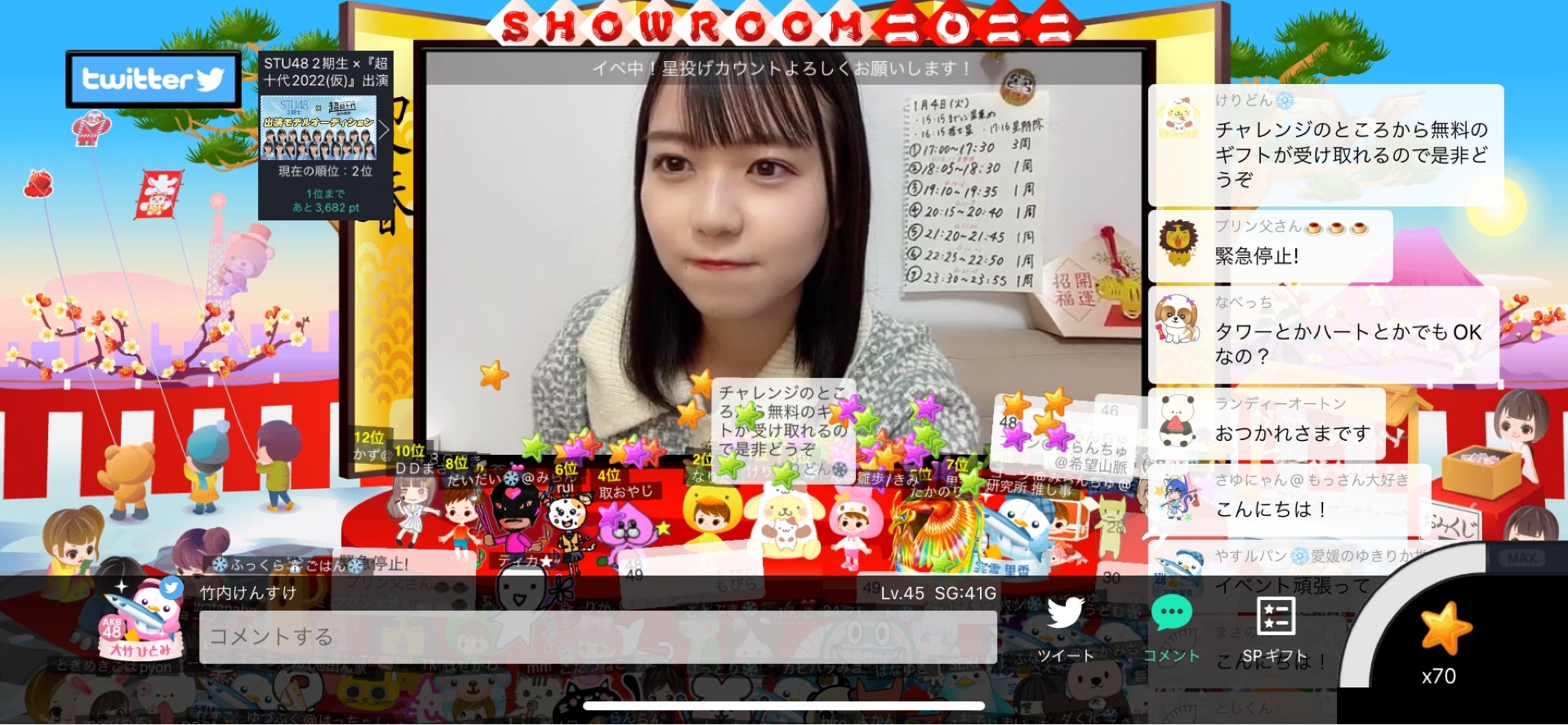Tap the ツイート bird icon
Image resolution: width=1568 pixels, height=725 pixels.
(1065, 615)
